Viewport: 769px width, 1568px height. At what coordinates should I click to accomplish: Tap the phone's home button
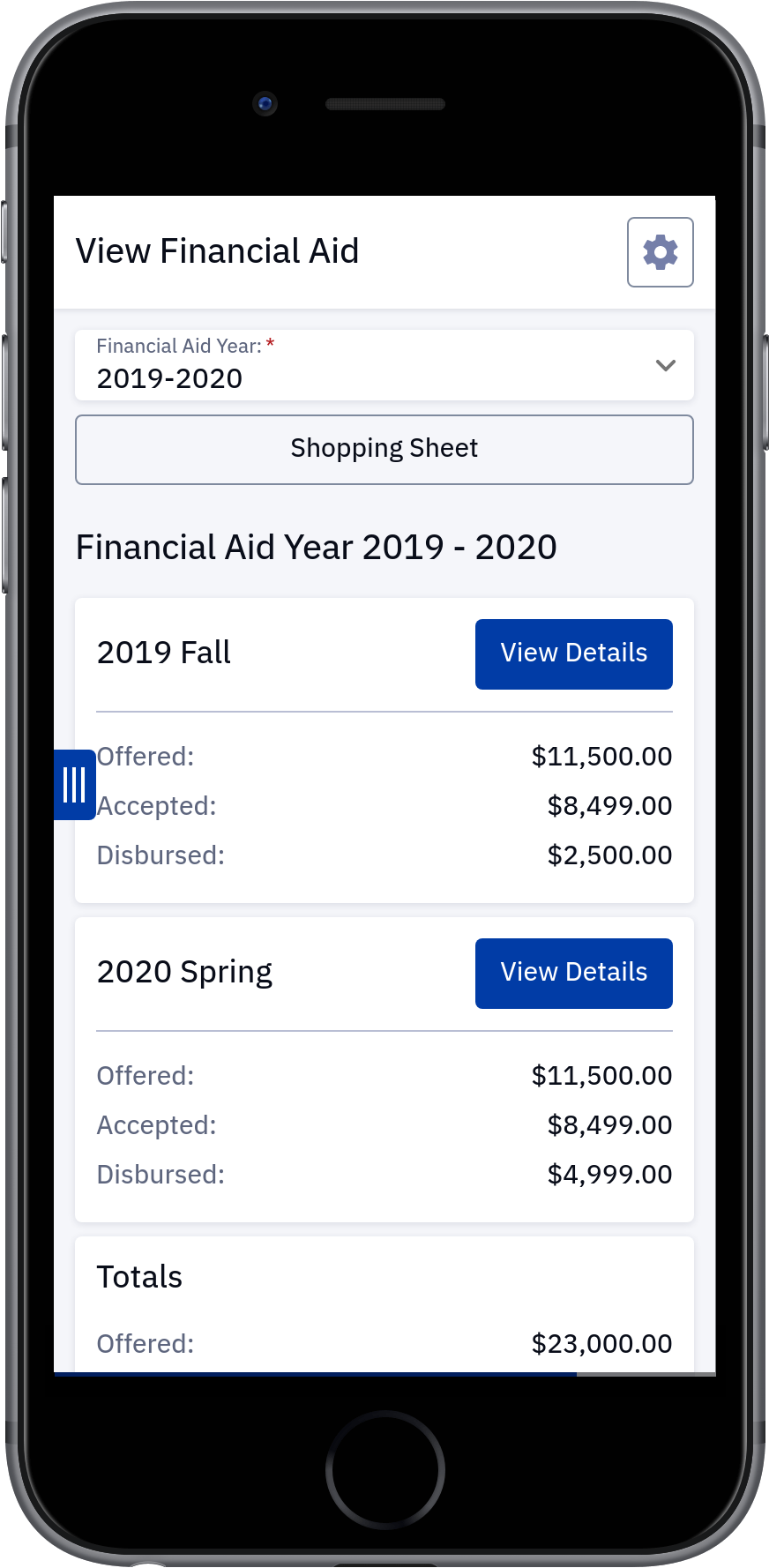(385, 1470)
